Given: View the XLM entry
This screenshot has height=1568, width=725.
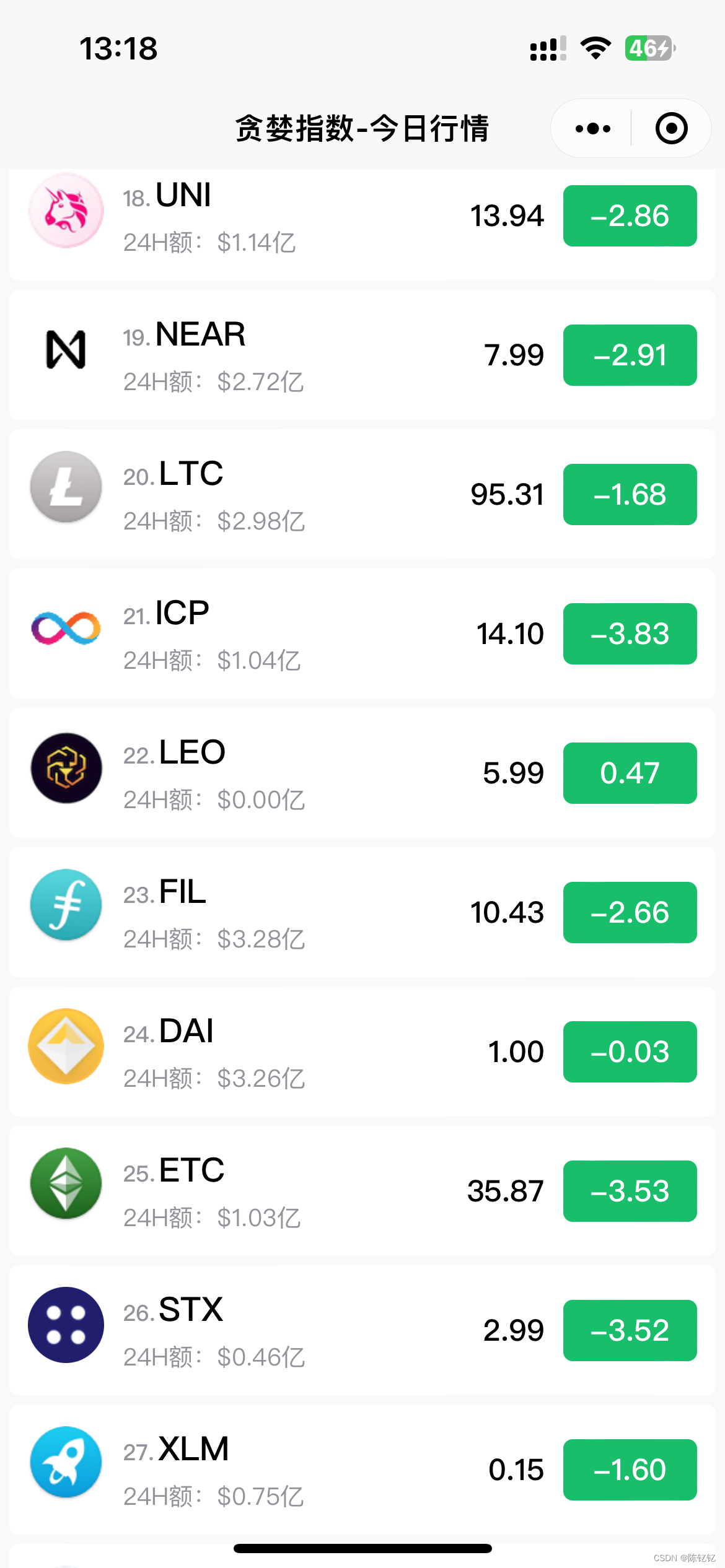Looking at the screenshot, I should click(x=279, y=1470).
